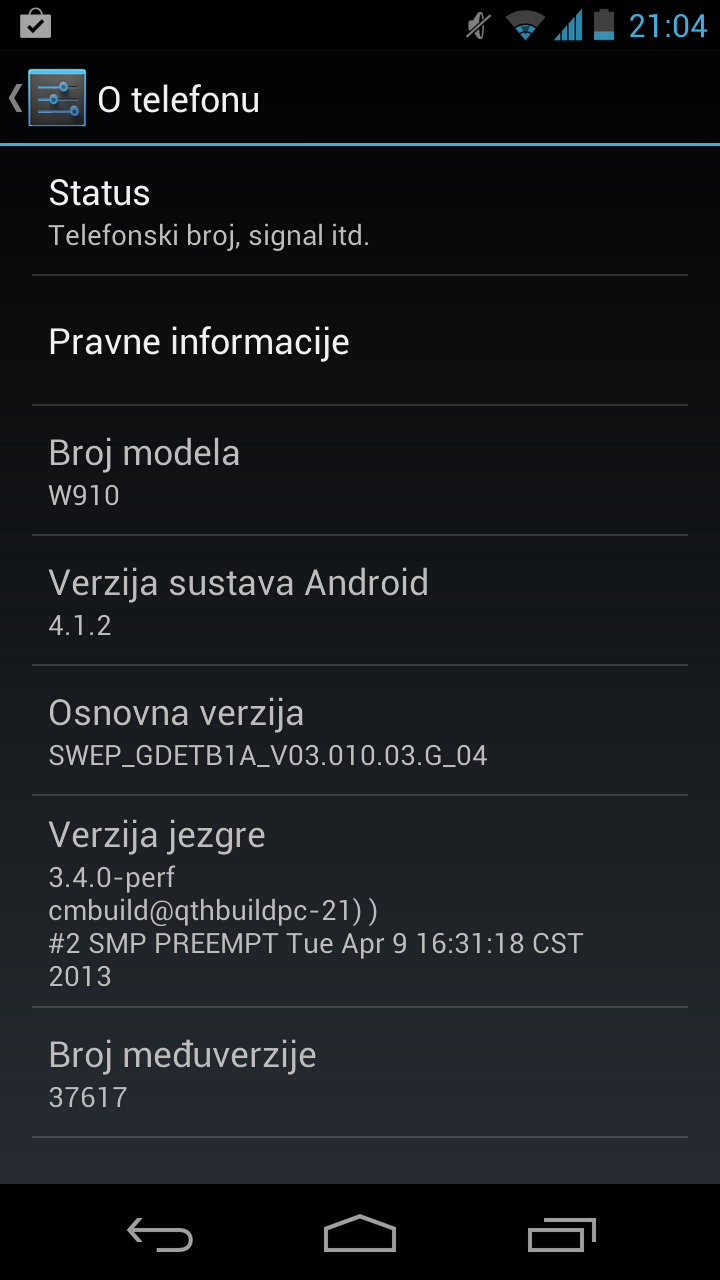The height and width of the screenshot is (1280, 720).
Task: Tap Verzija sustava Android row
Action: click(360, 601)
